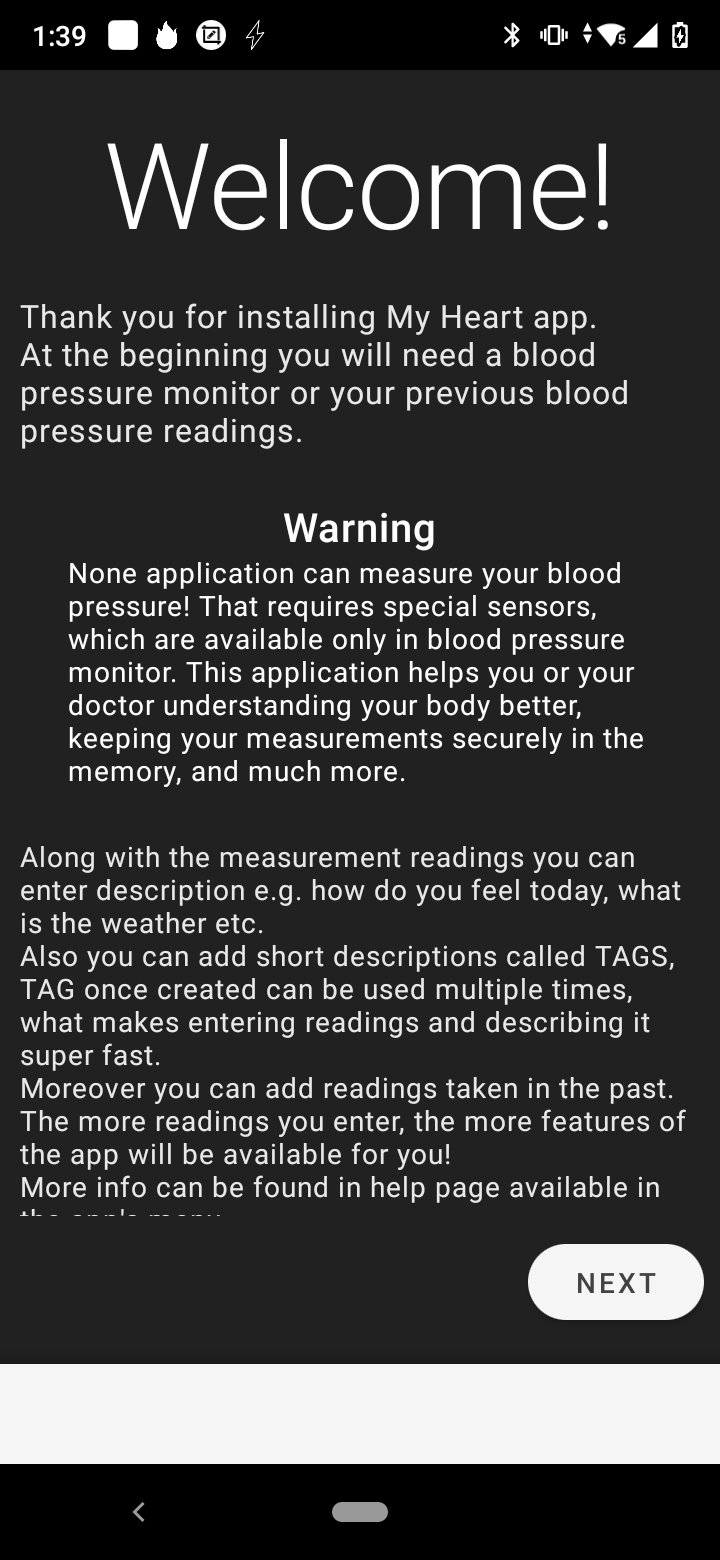Tap the NEXT button
720x1560 pixels.
pyautogui.click(x=616, y=1282)
